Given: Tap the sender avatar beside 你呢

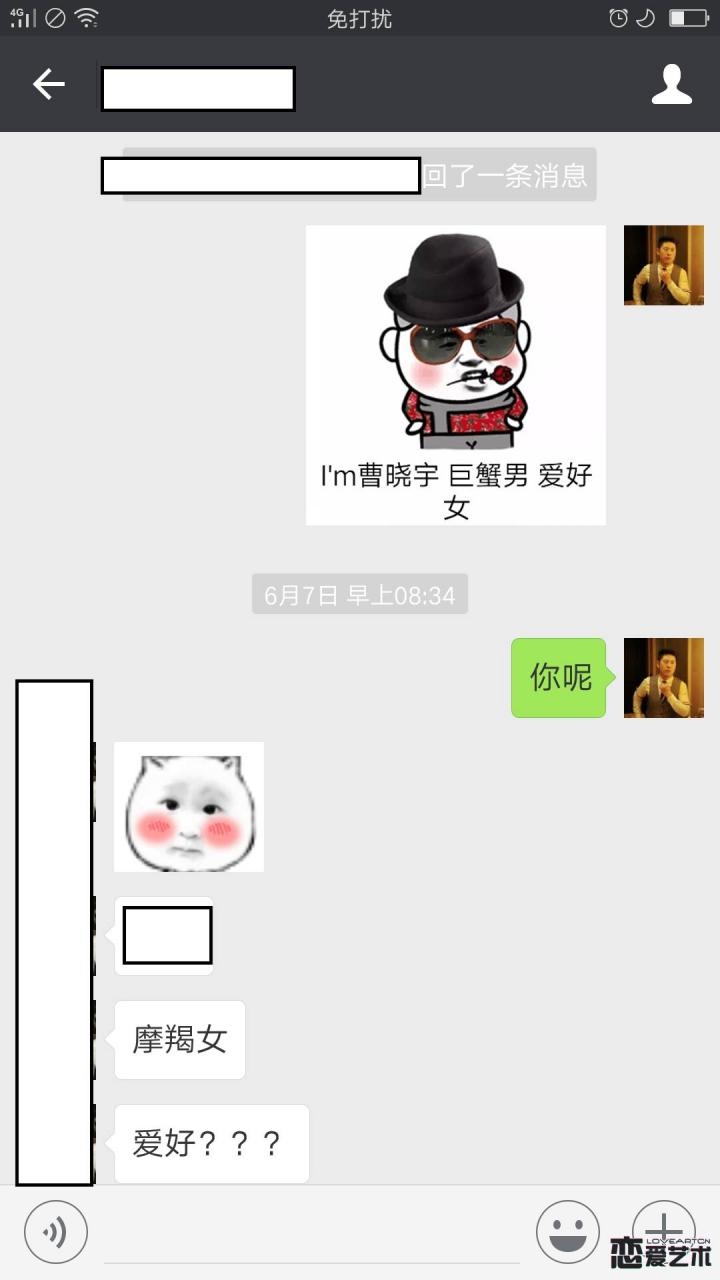Looking at the screenshot, I should (664, 678).
